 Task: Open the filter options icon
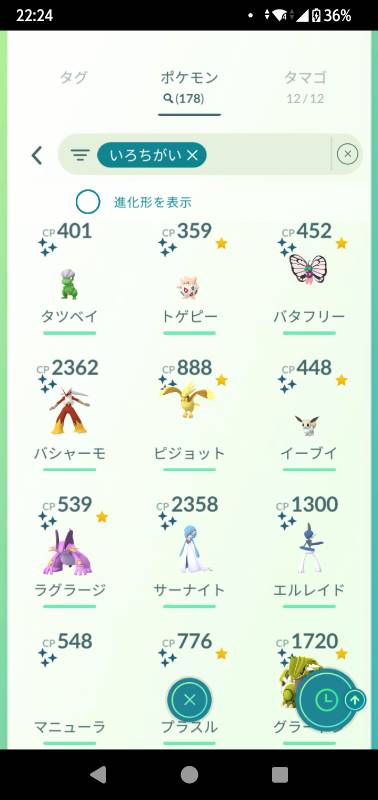coord(80,155)
